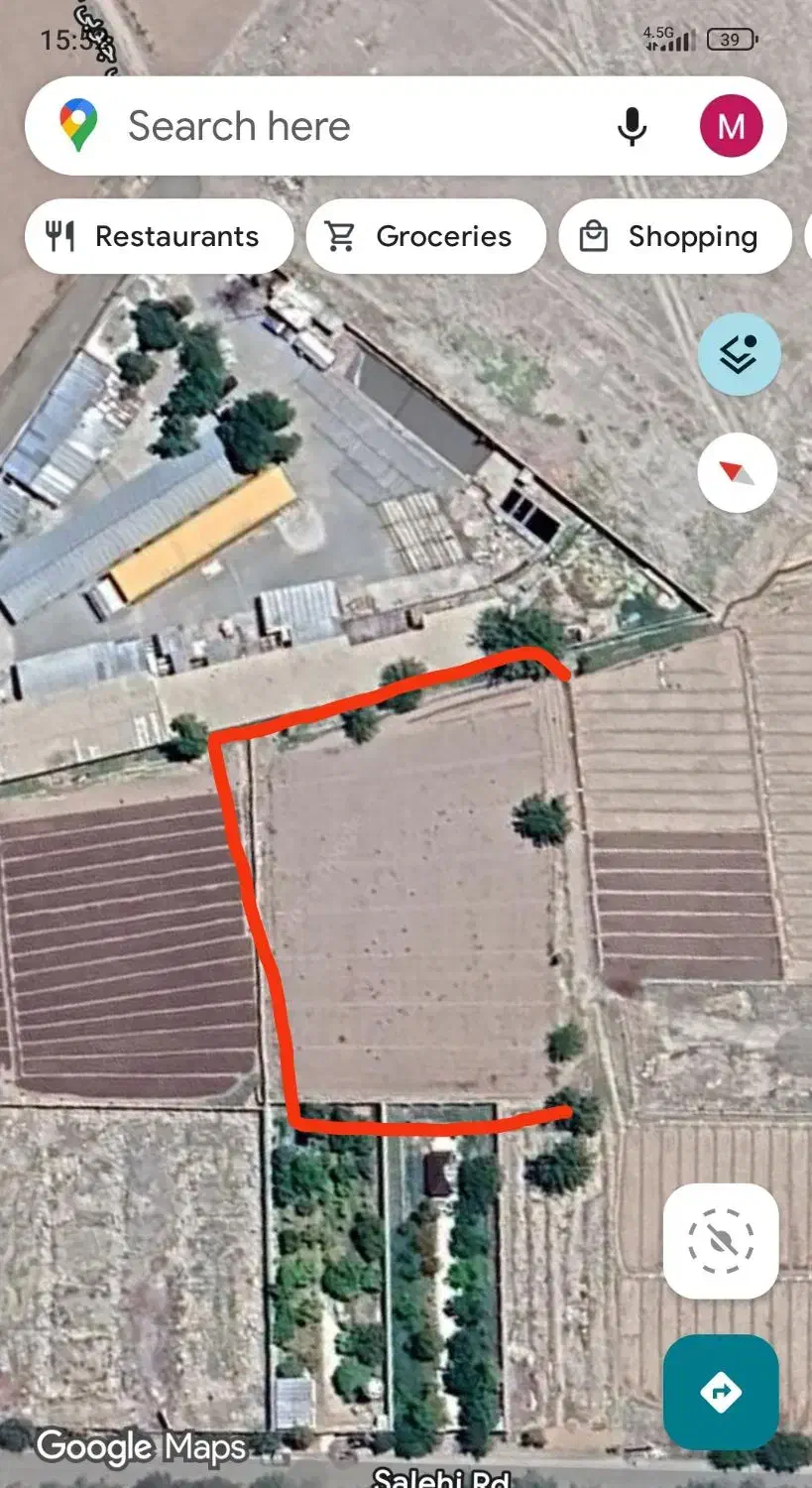Open the map layers selector
Image resolution: width=812 pixels, height=1488 pixels.
coord(739,353)
